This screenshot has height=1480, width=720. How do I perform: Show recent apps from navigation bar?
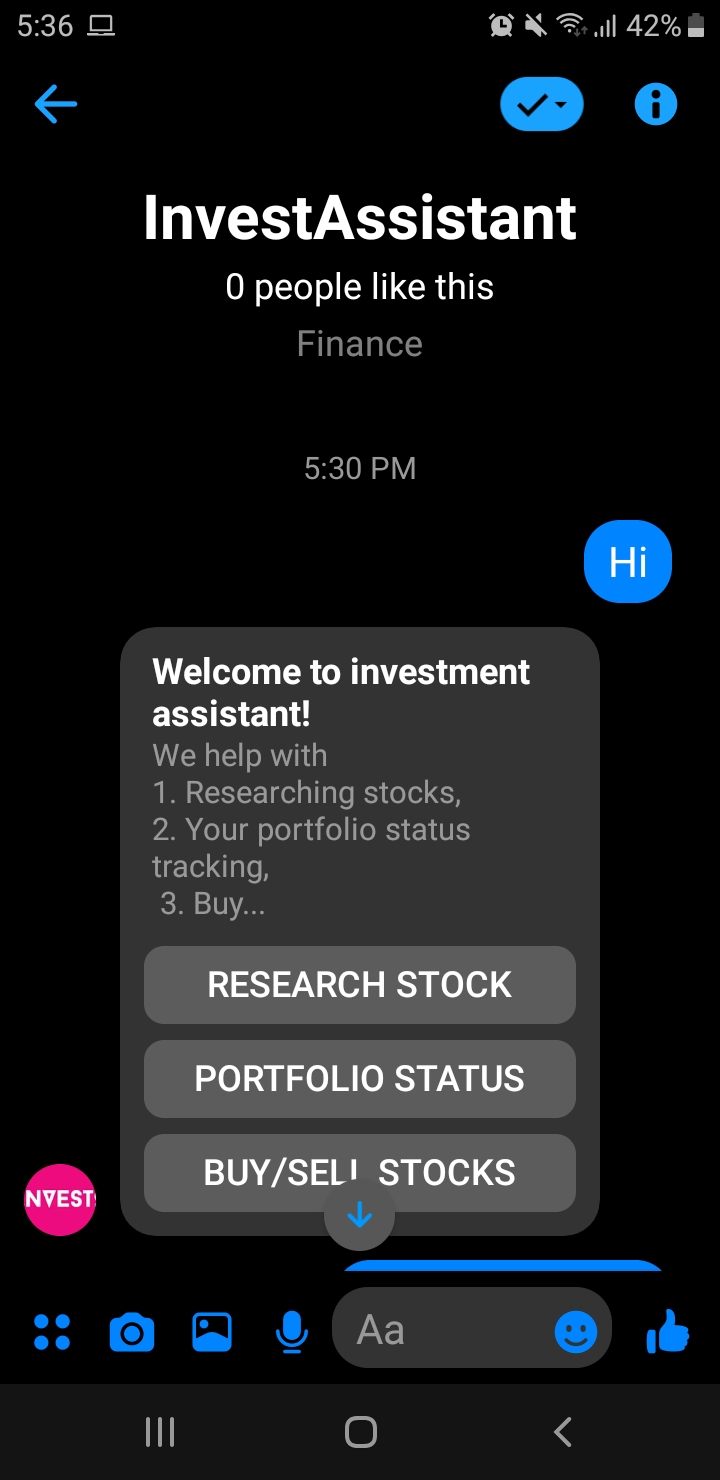(x=160, y=1432)
